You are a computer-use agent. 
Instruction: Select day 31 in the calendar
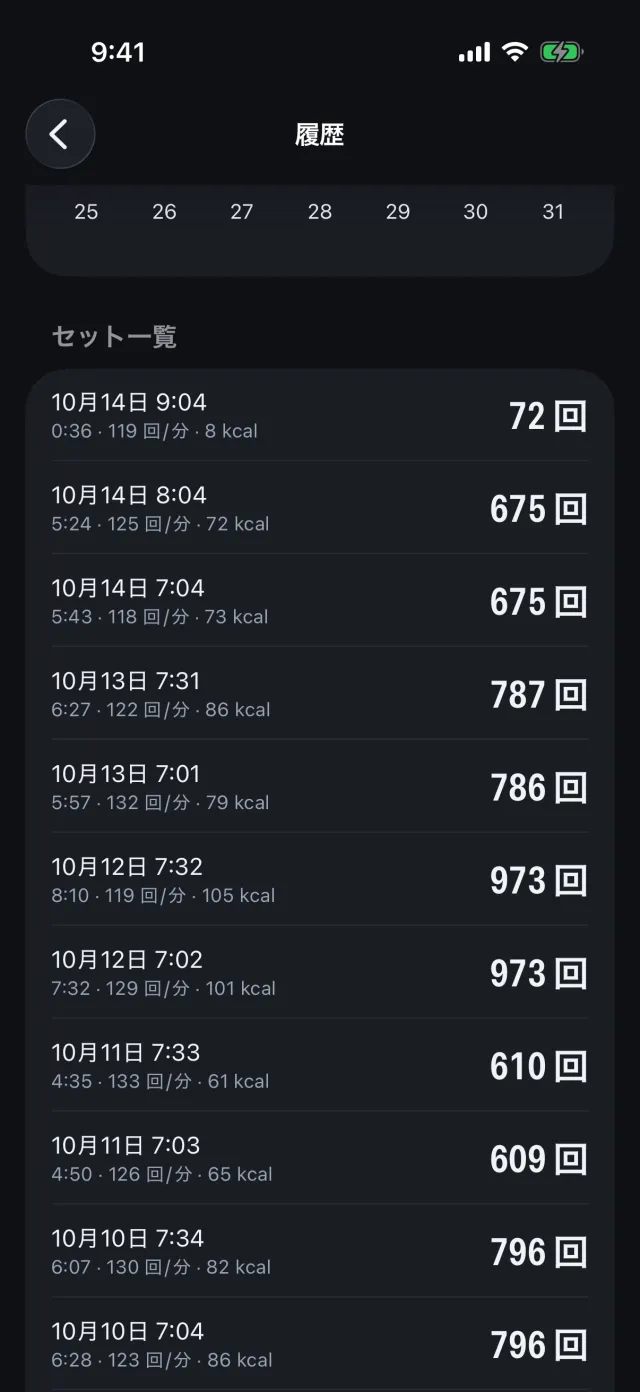553,211
